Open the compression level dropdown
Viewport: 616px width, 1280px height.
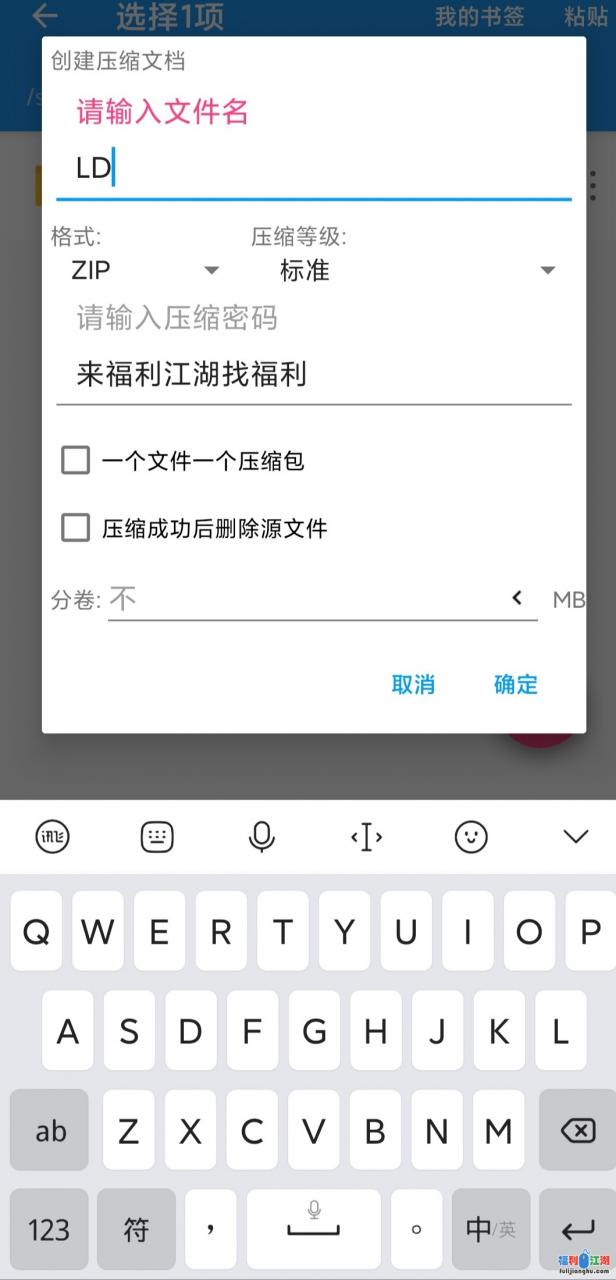point(415,270)
